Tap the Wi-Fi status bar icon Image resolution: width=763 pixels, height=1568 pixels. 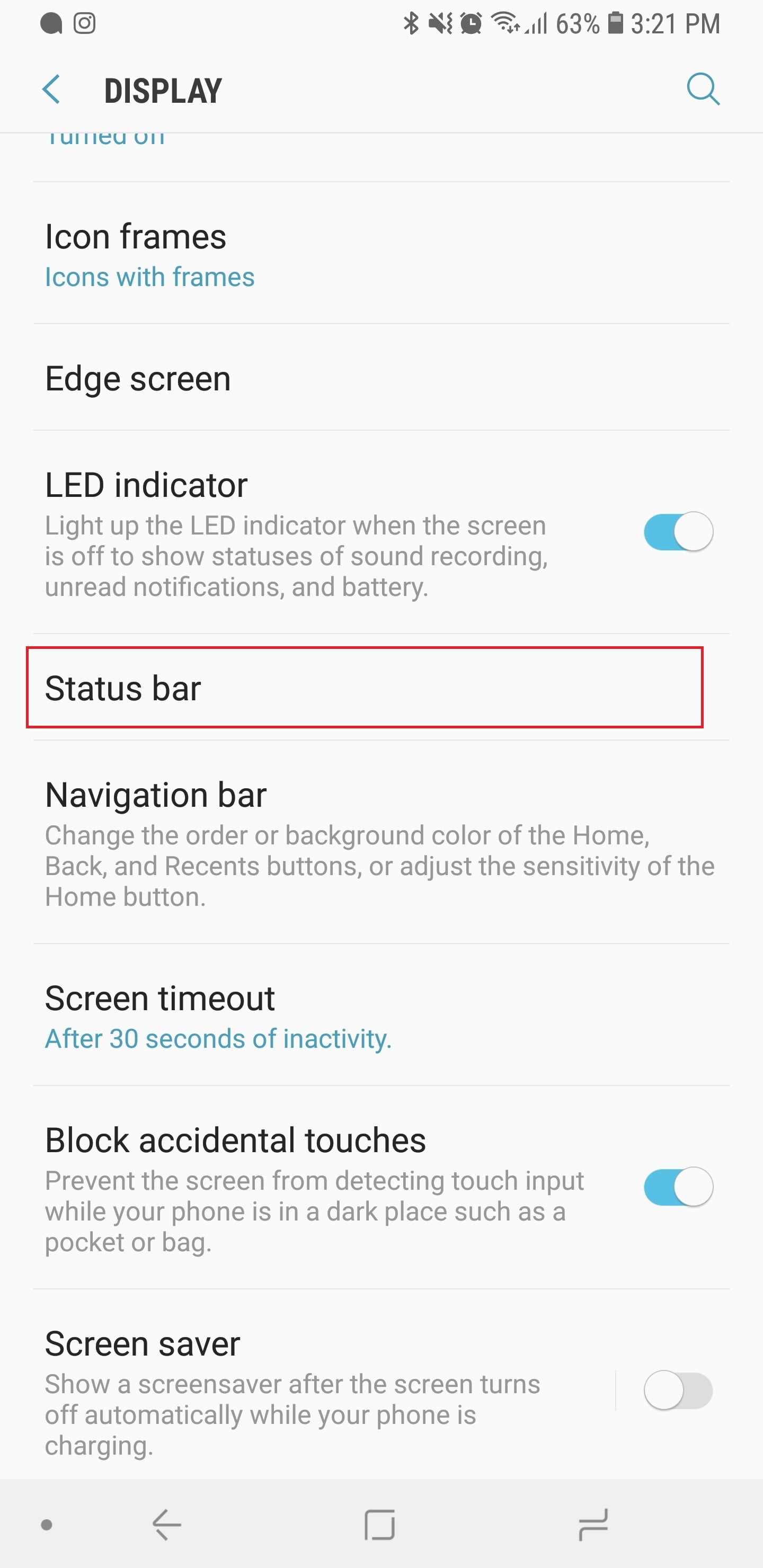pyautogui.click(x=505, y=23)
